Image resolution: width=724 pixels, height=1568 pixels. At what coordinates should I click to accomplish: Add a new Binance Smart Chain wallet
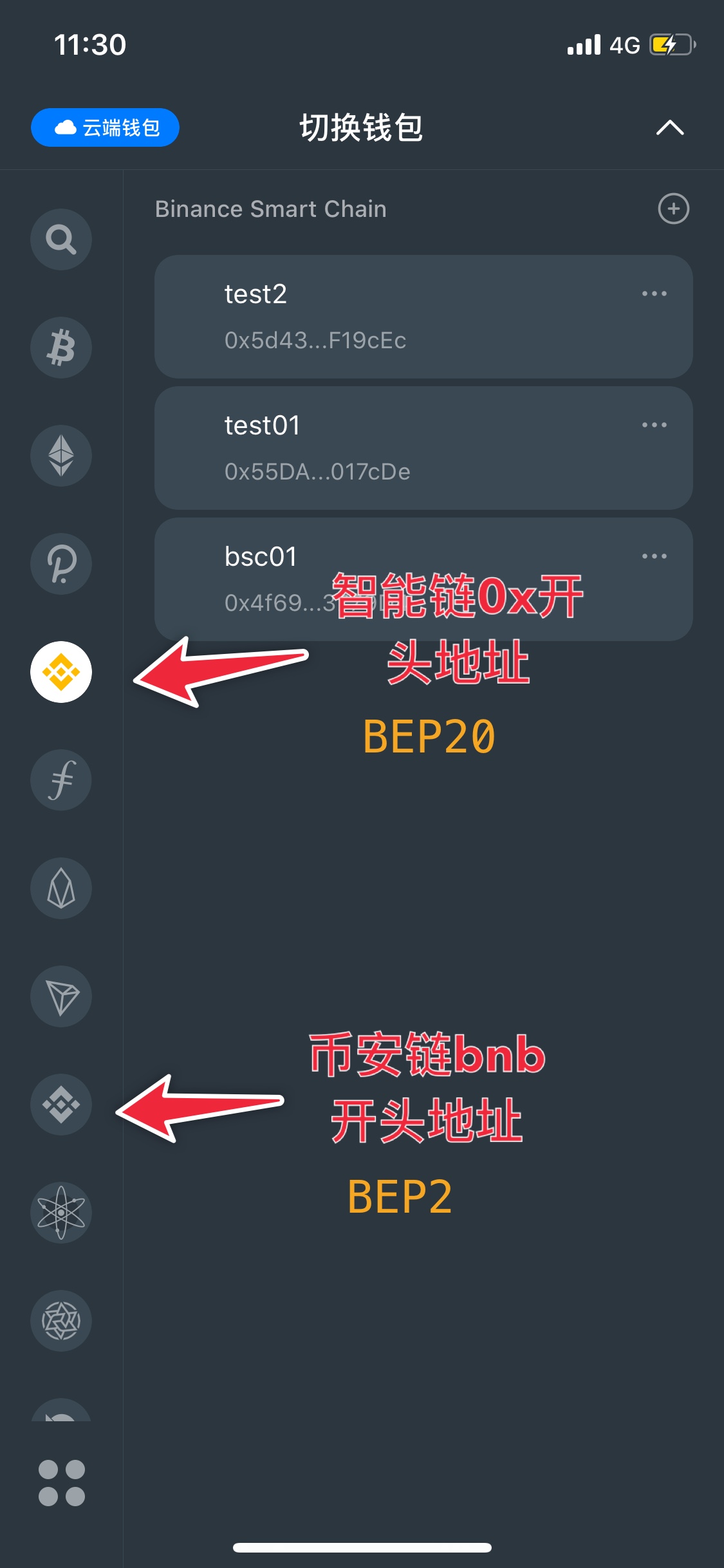[x=673, y=209]
